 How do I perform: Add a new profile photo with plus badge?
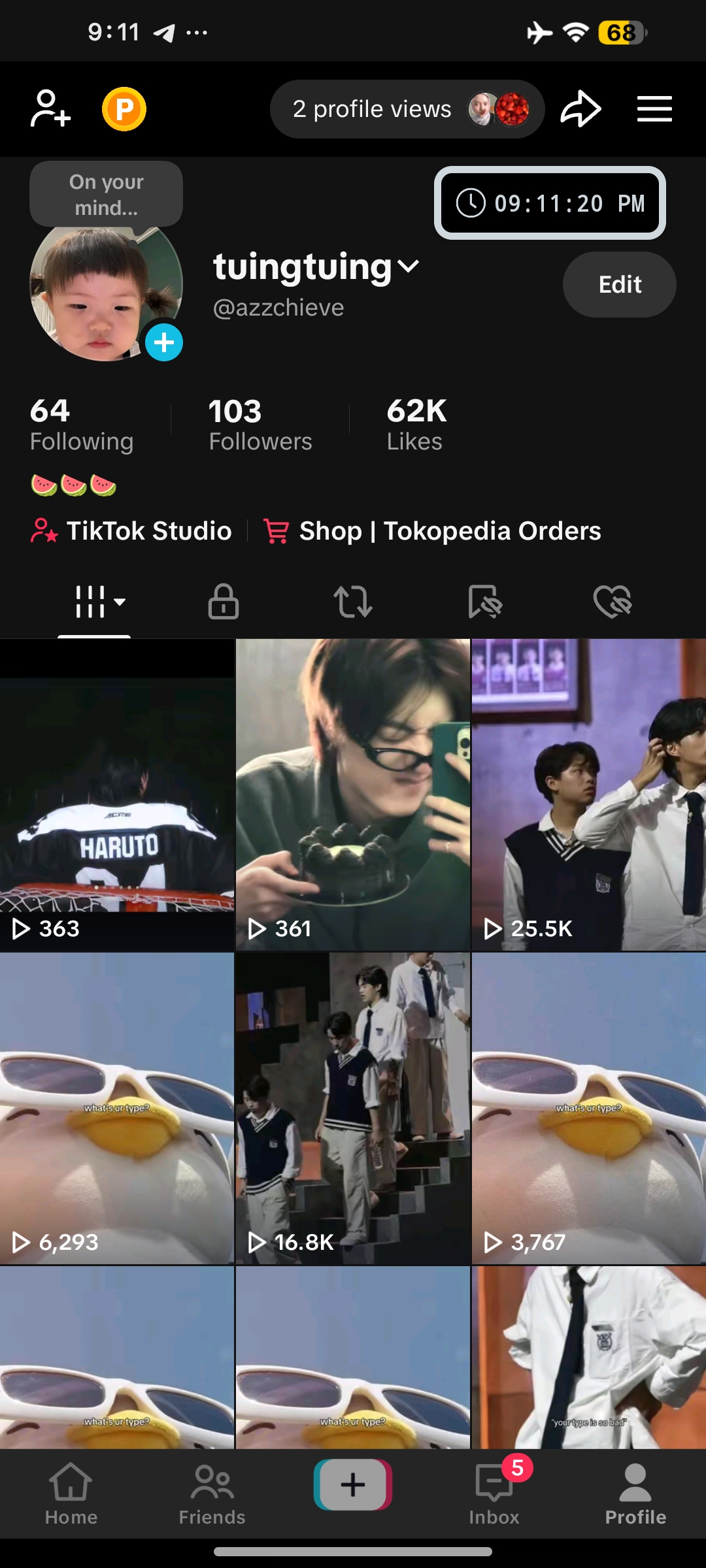163,342
